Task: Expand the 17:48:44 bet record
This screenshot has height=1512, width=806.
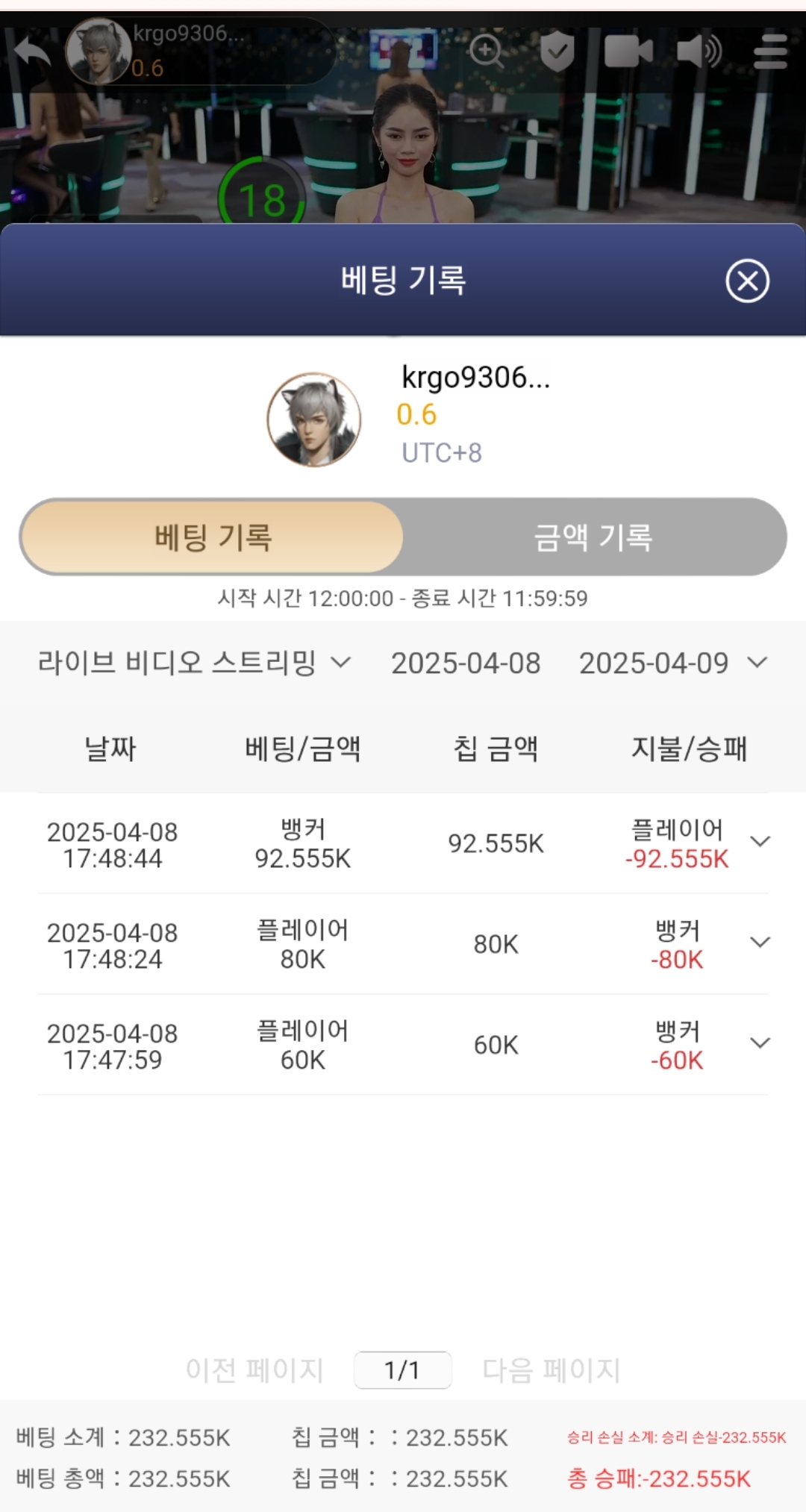Action: click(x=760, y=842)
